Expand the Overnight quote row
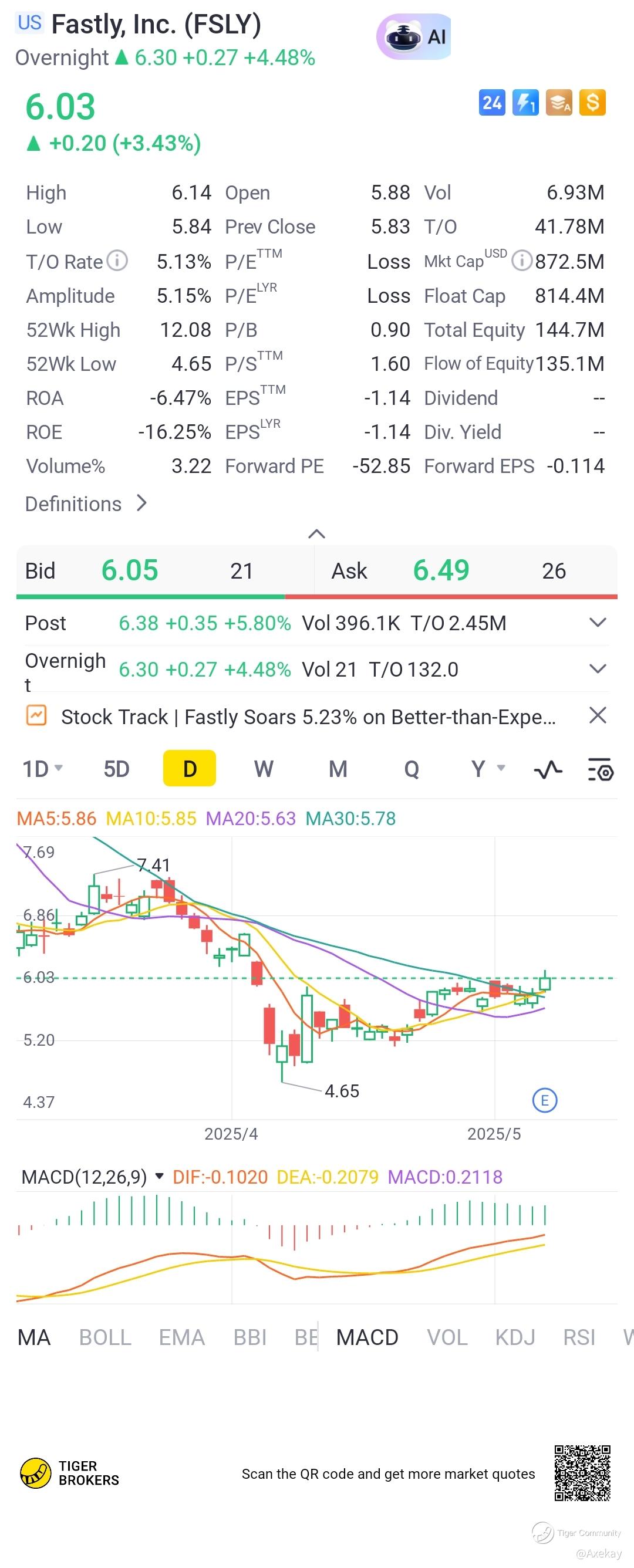634x1568 pixels. [598, 669]
